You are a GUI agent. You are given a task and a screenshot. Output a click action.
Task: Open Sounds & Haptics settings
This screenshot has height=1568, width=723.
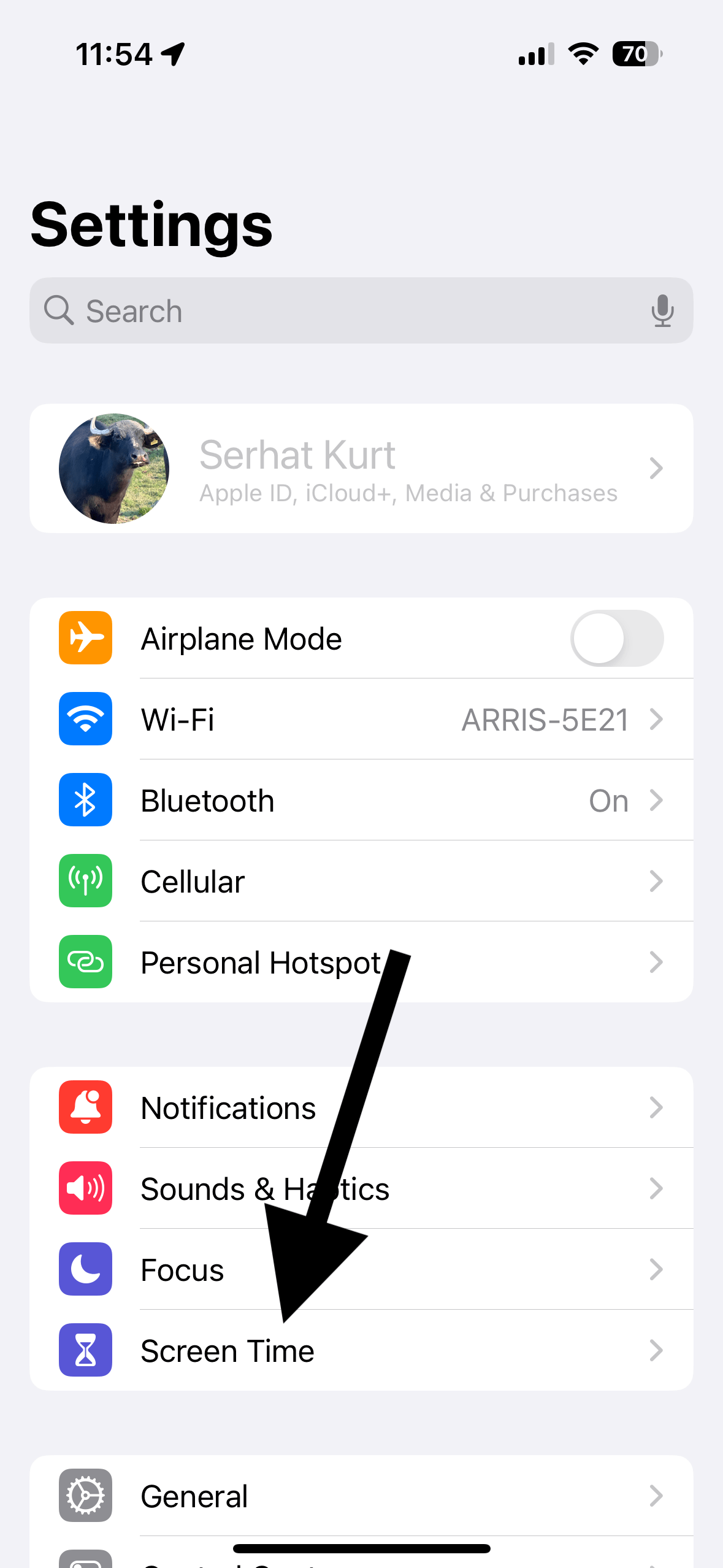pyautogui.click(x=361, y=1188)
